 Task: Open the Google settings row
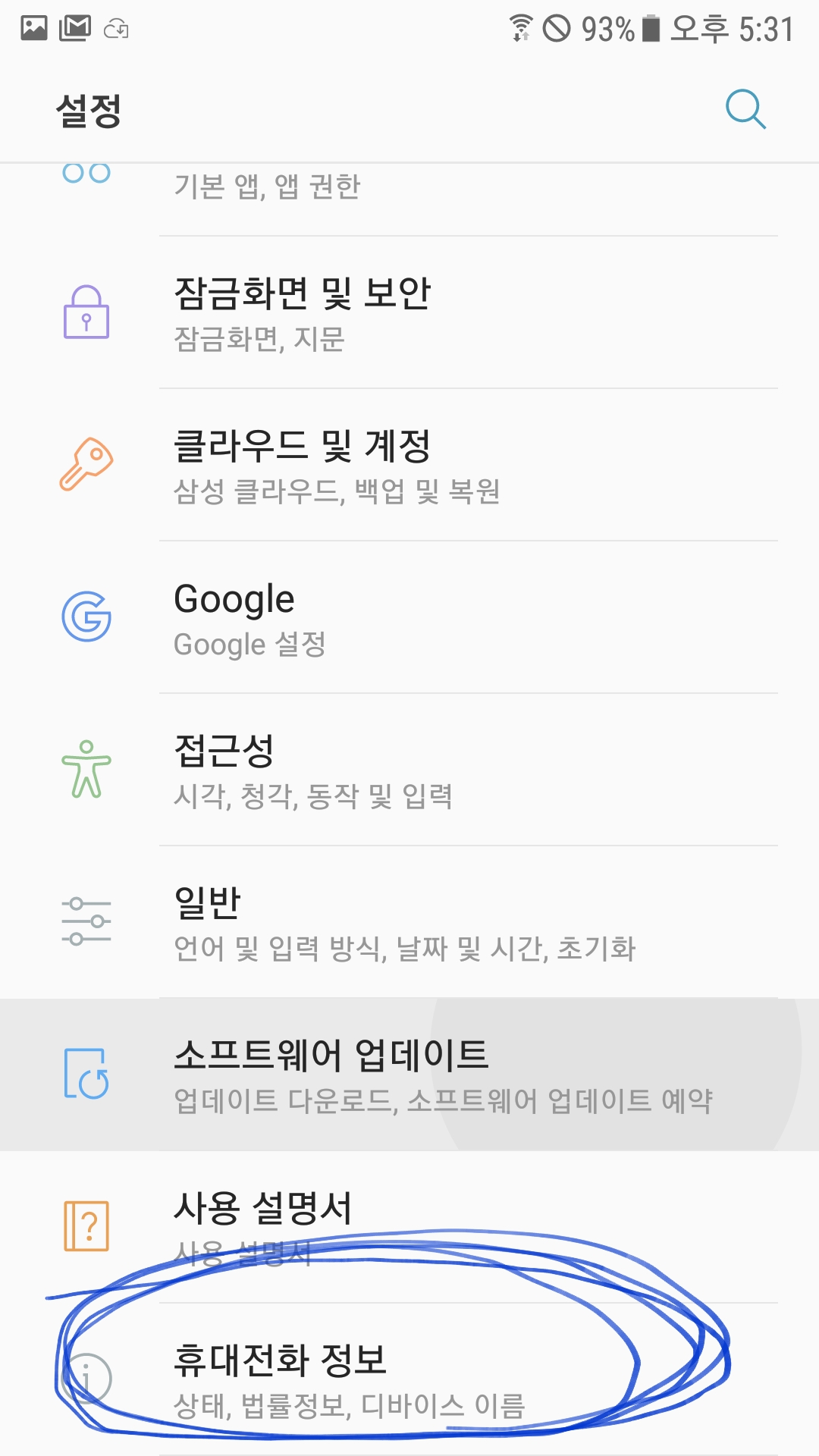coord(409,617)
